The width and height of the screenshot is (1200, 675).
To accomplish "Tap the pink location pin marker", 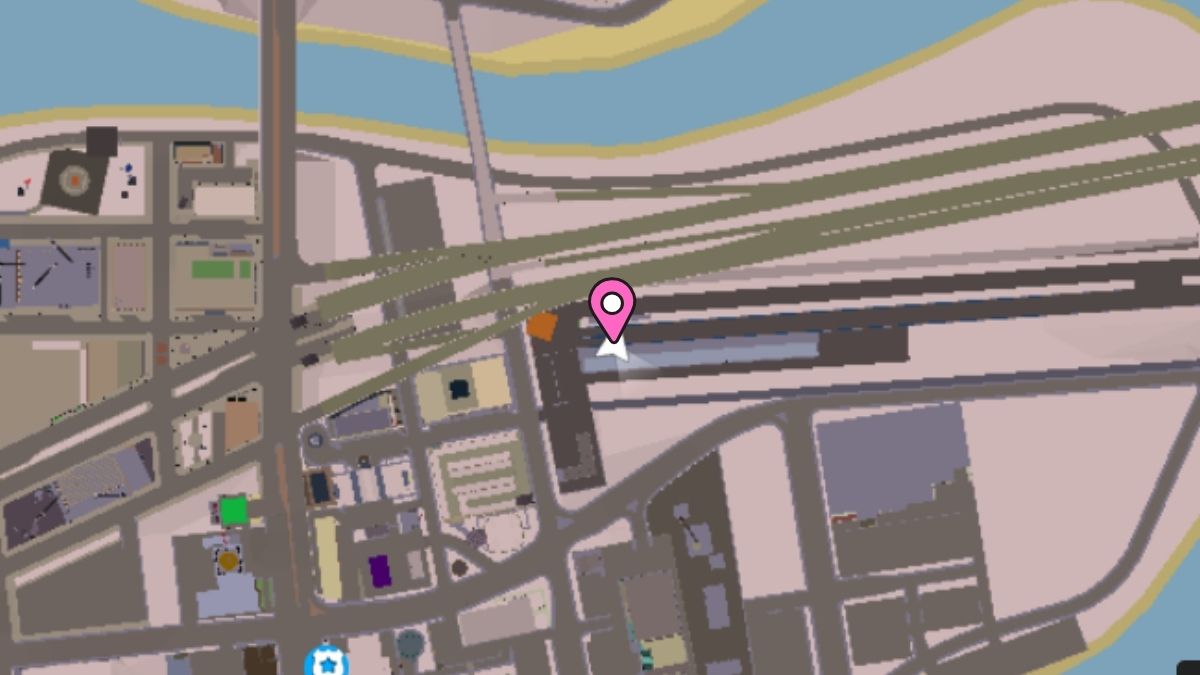I will point(612,305).
